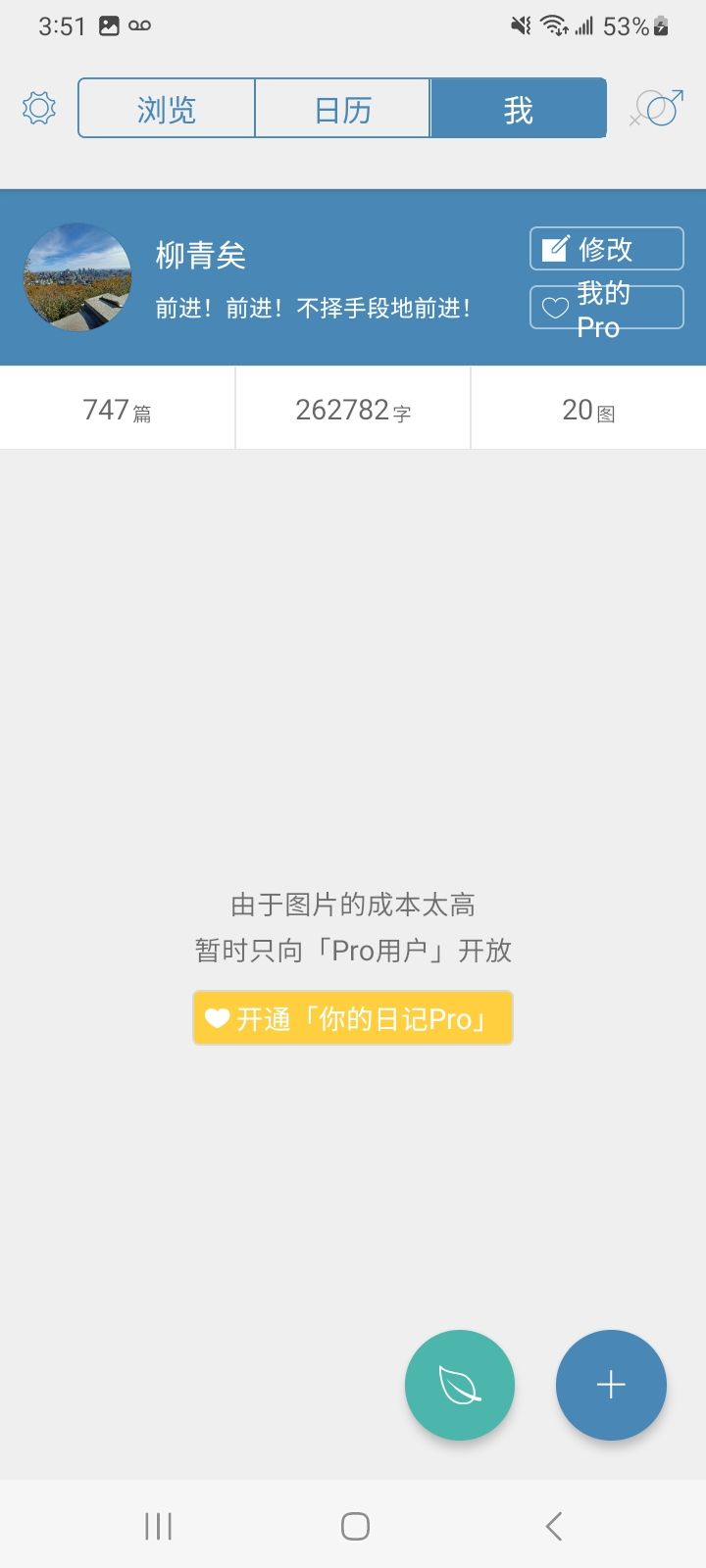
Task: Select the 20 图 pictures section
Action: point(588,410)
